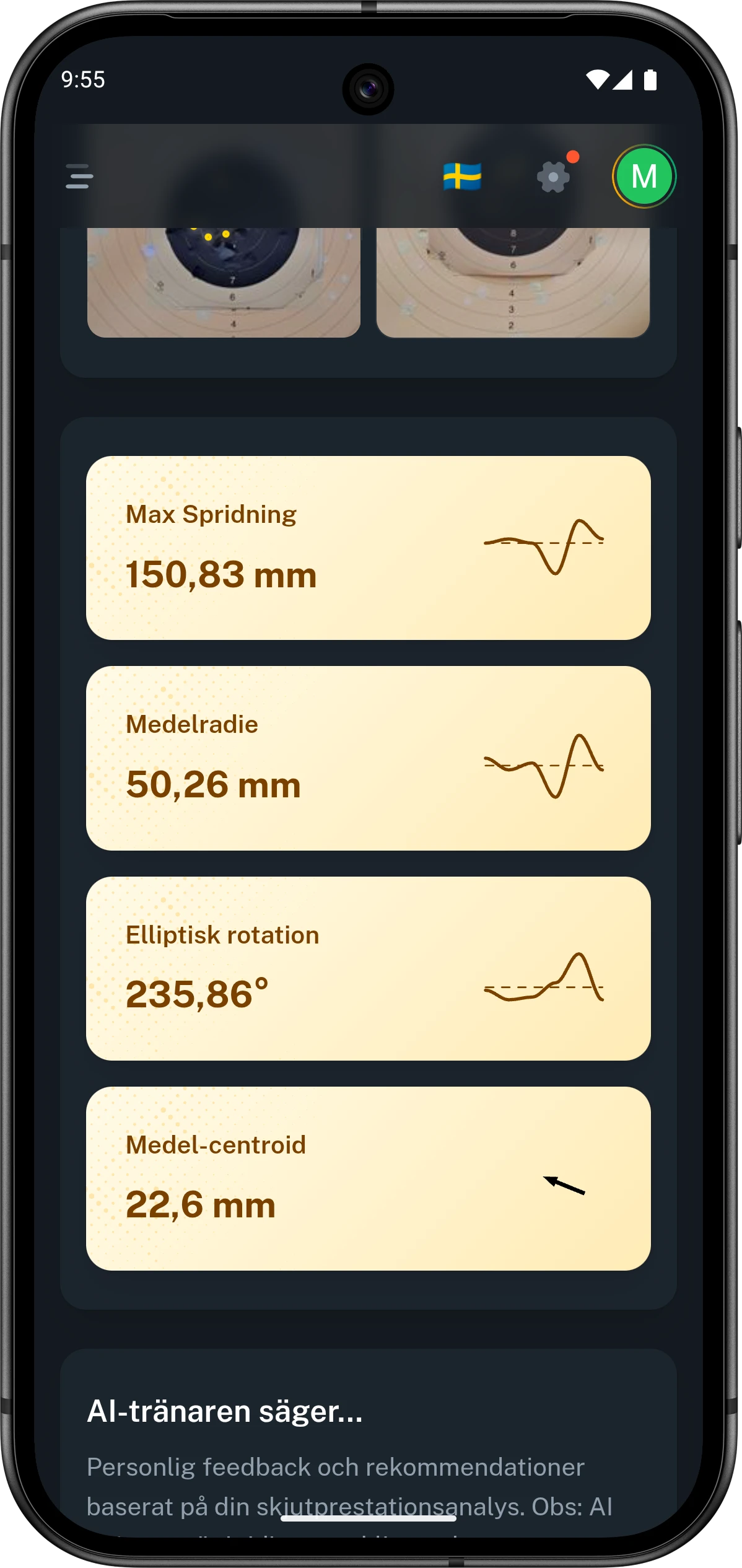Tap the notification dot on the settings gear
The height and width of the screenshot is (1568, 742).
pos(573,157)
